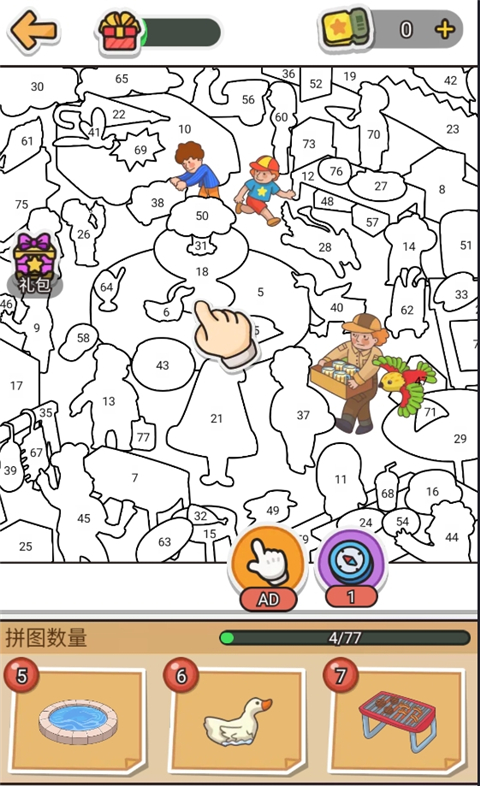Viewport: 480px width, 786px height.
Task: Watch an AD for the pointing hand hint
Action: tap(268, 568)
